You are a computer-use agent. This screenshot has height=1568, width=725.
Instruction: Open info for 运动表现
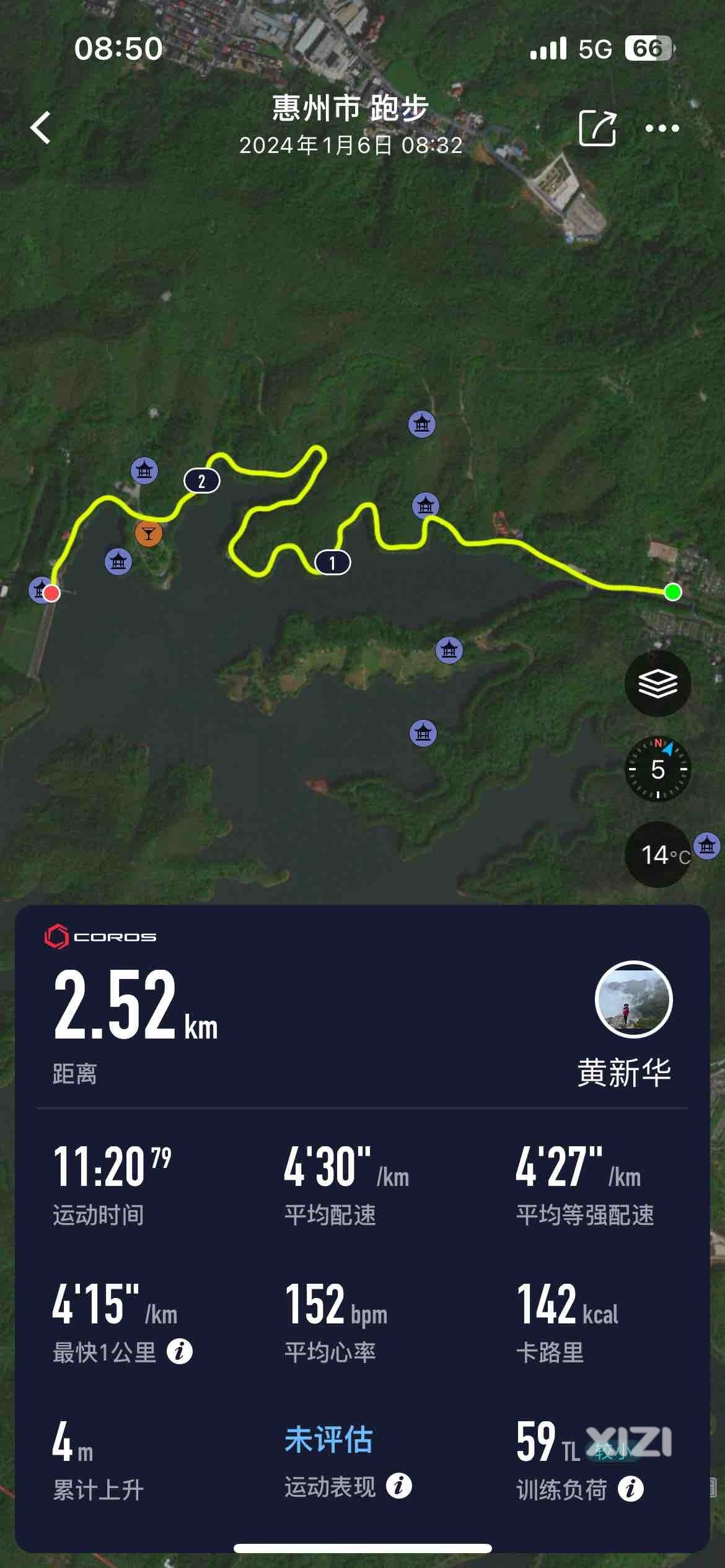click(x=398, y=1486)
